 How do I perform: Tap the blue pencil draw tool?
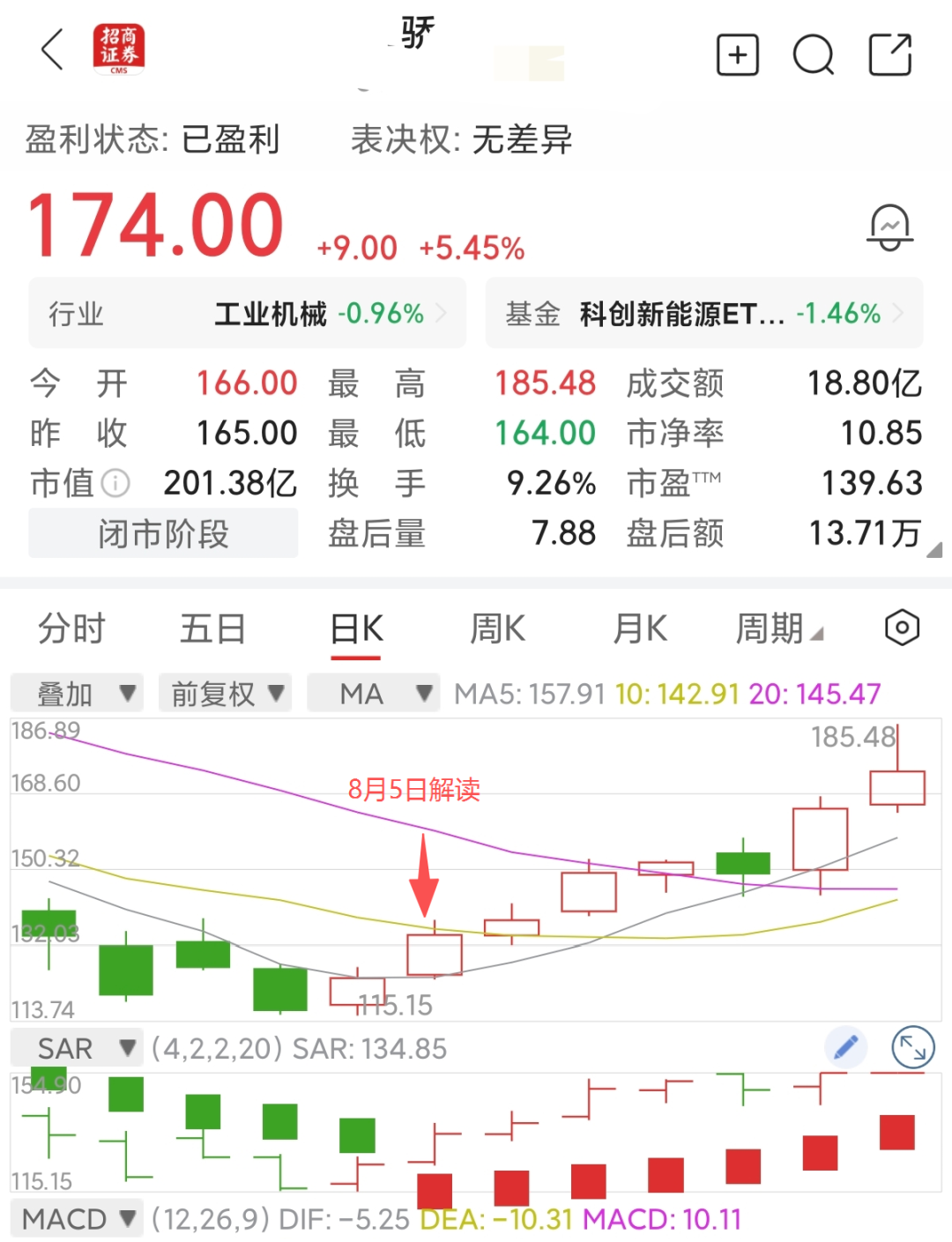tap(845, 1047)
